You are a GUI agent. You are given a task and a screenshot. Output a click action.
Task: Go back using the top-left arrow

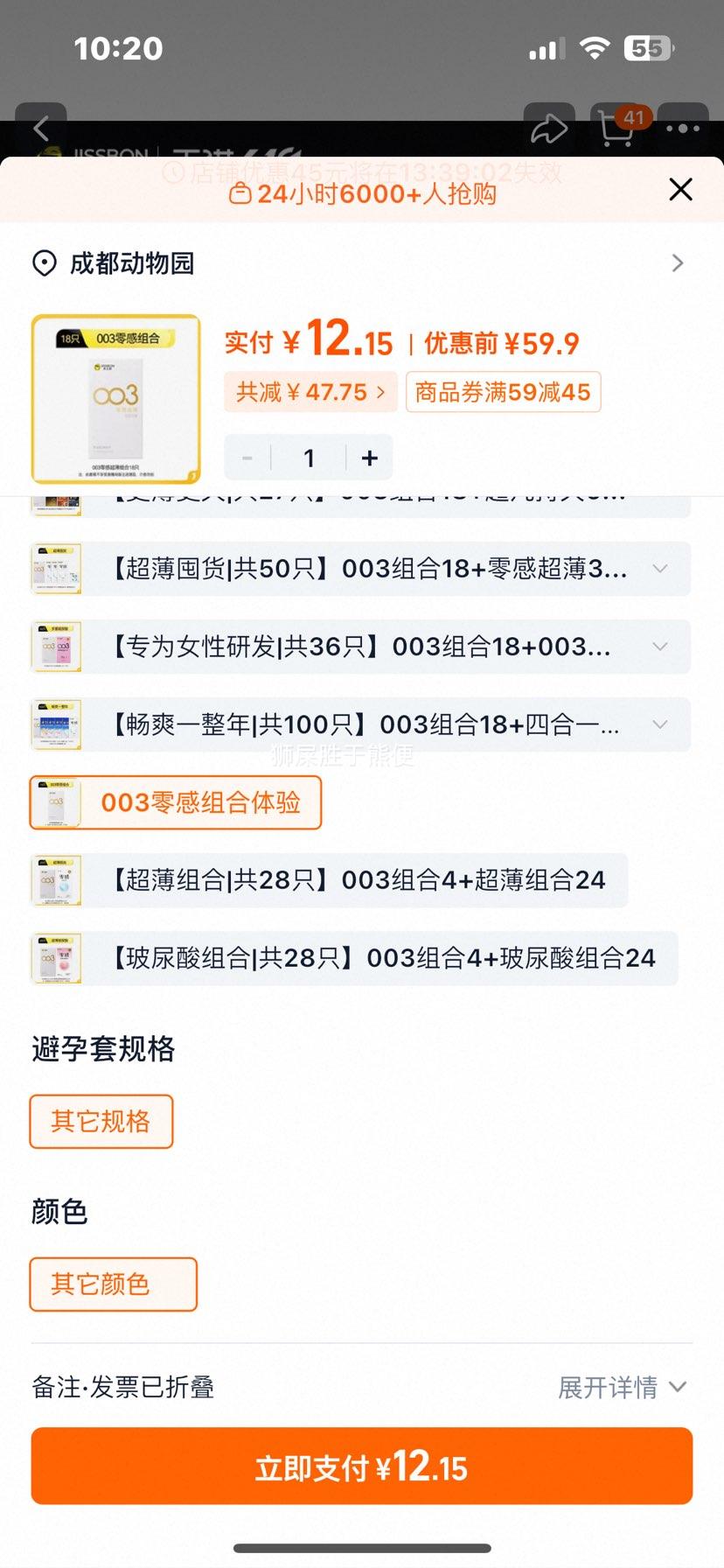[x=41, y=129]
